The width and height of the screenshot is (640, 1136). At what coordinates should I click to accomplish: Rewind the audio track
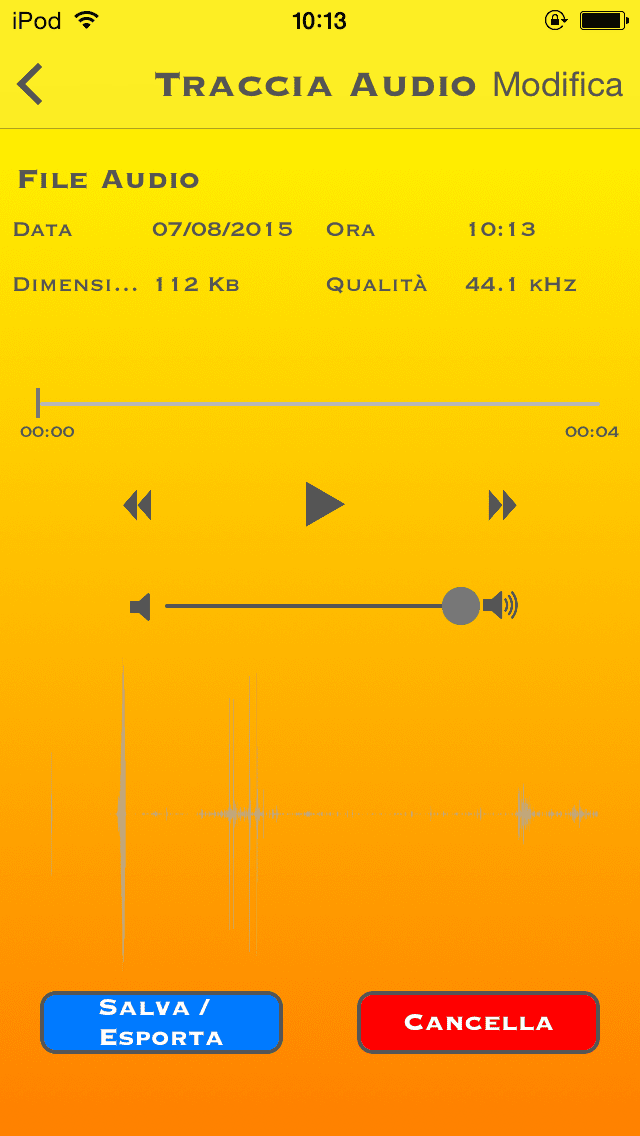coord(138,506)
